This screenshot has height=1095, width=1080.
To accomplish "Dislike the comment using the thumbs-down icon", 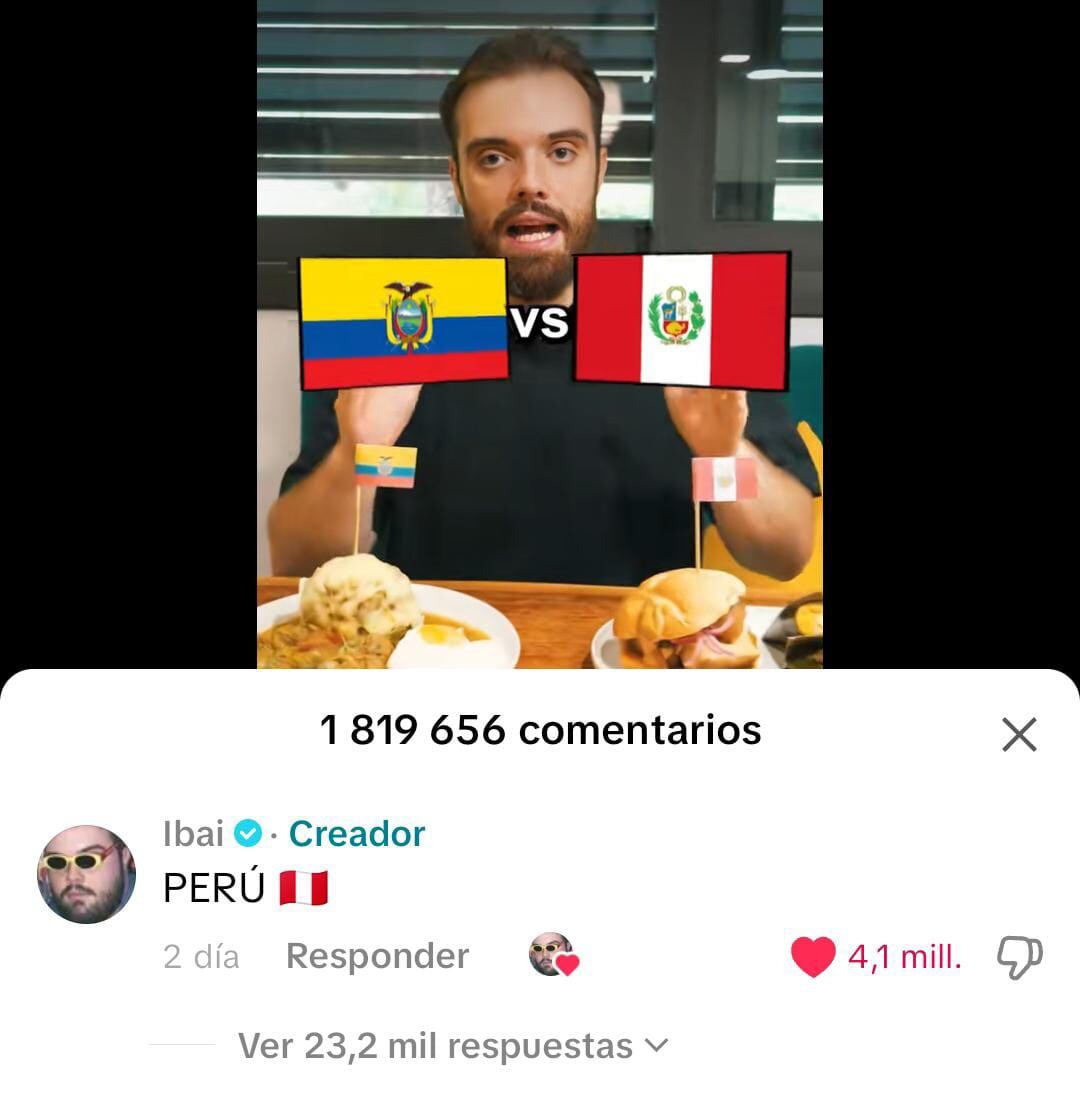I will 1020,957.
